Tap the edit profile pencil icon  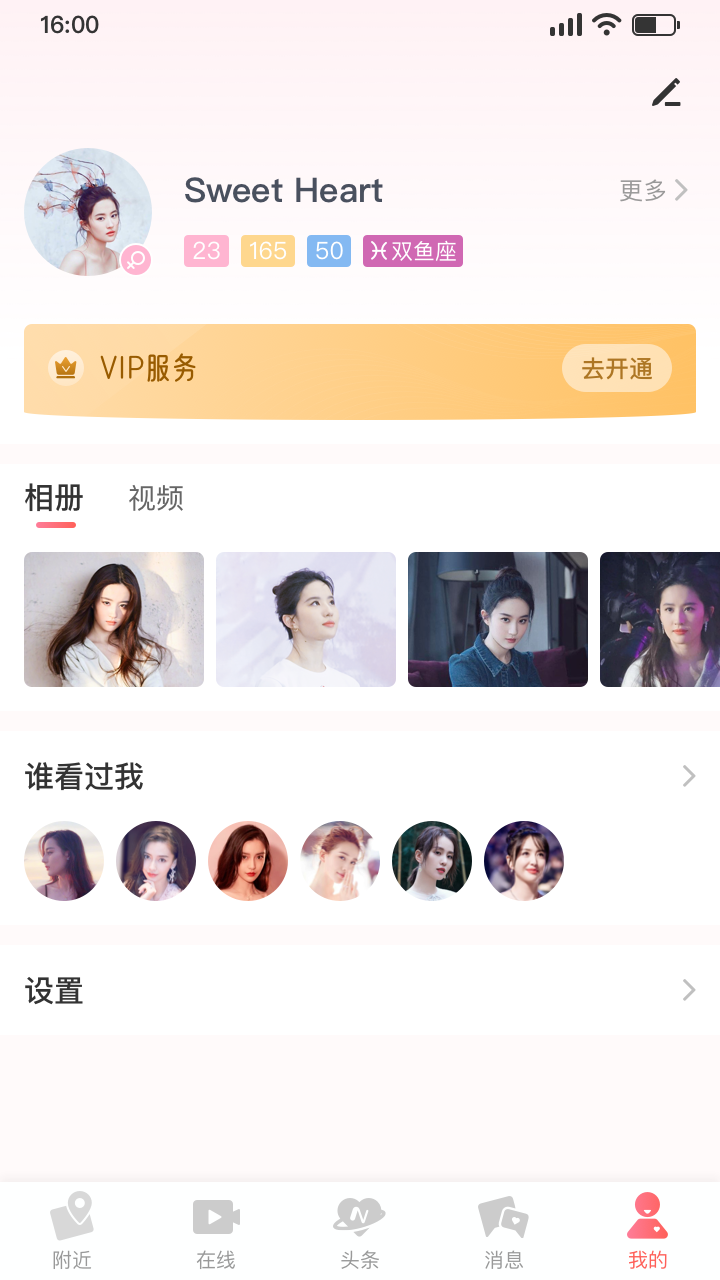click(666, 93)
